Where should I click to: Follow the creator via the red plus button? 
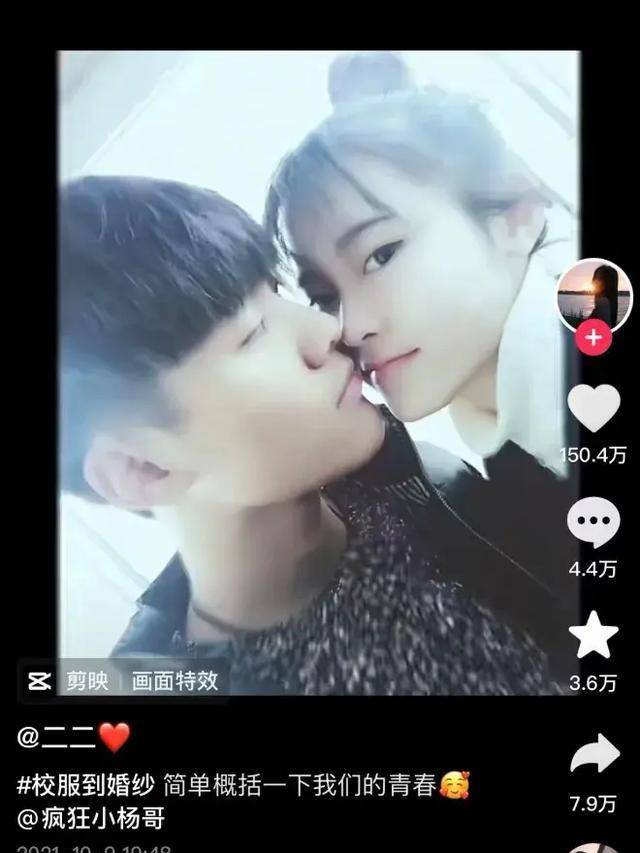pyautogui.click(x=594, y=338)
